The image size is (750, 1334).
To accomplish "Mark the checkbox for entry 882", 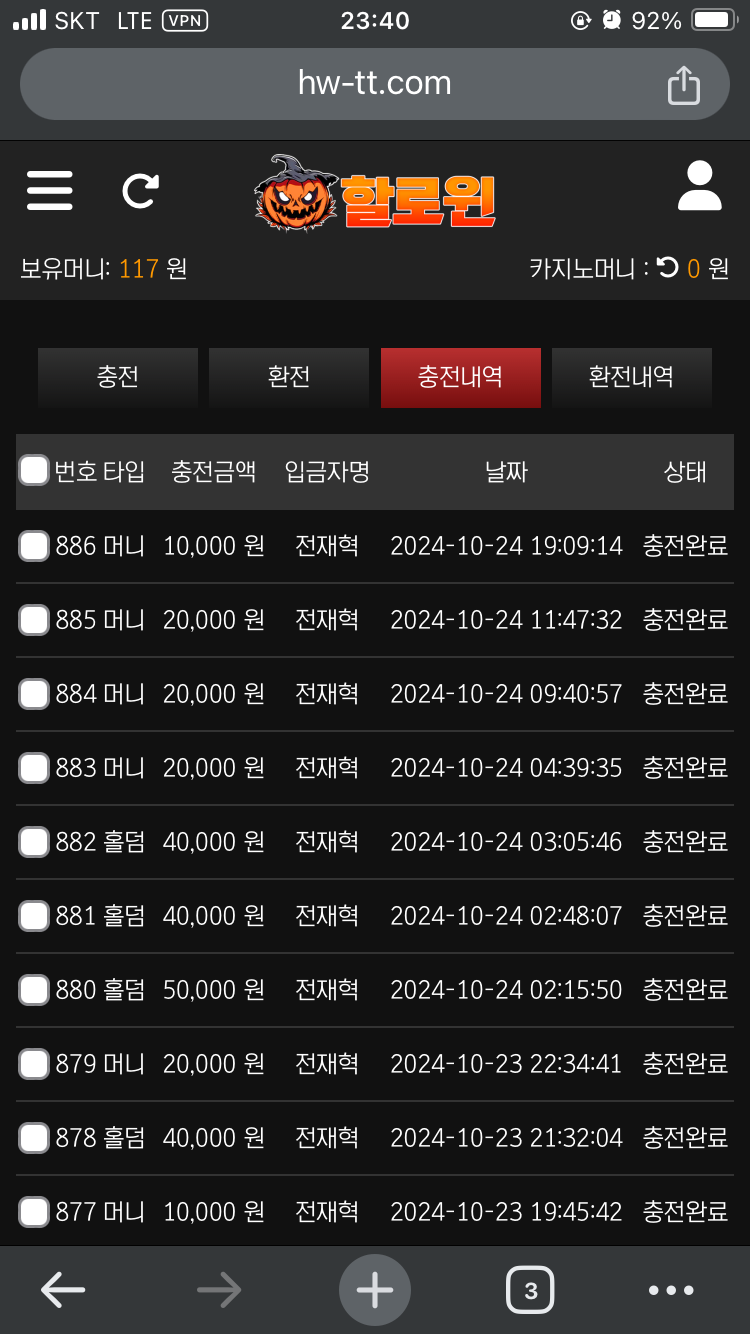I will pyautogui.click(x=34, y=842).
